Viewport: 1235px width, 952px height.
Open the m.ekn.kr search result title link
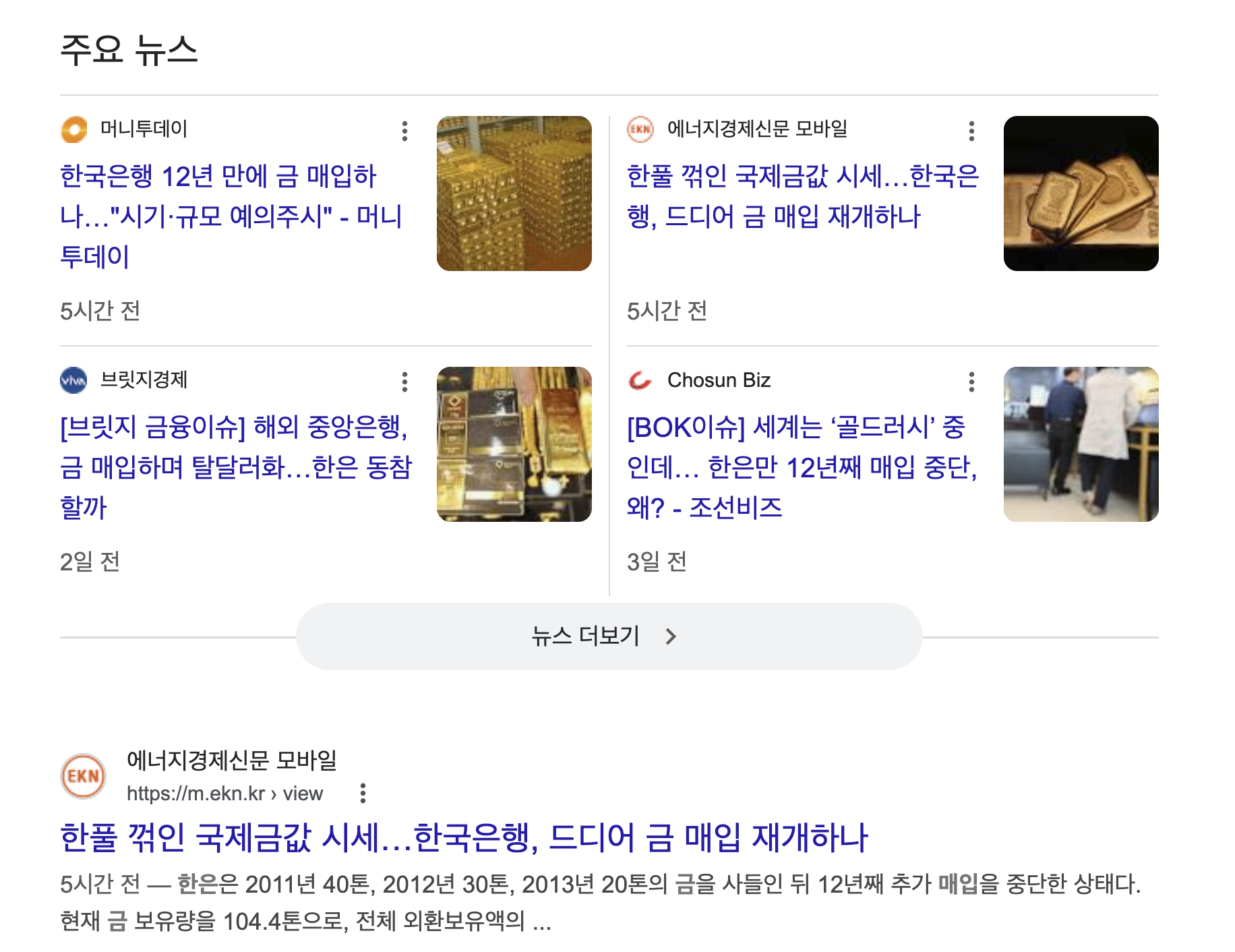(464, 837)
